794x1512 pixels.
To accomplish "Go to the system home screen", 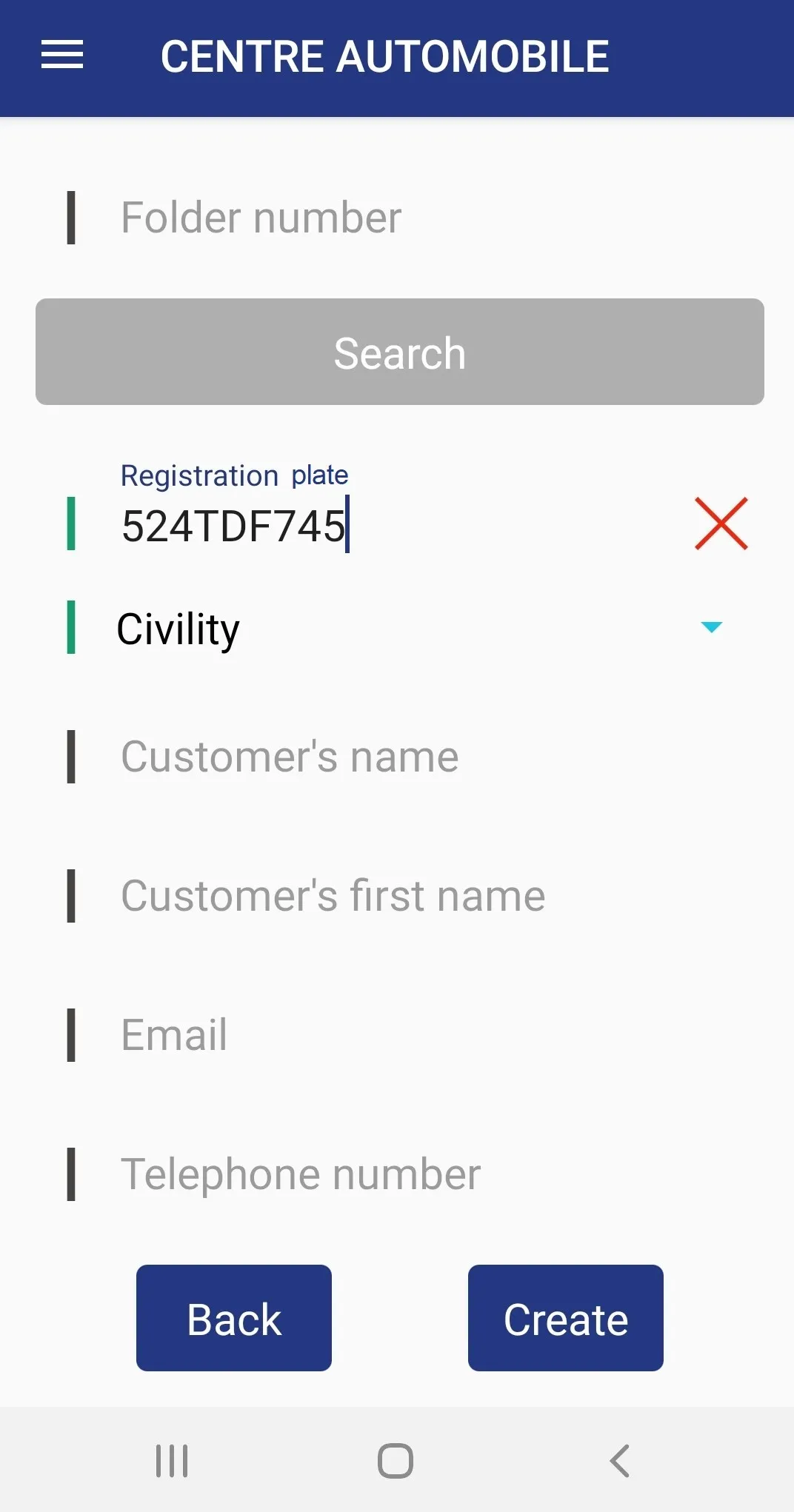I will tap(396, 1461).
